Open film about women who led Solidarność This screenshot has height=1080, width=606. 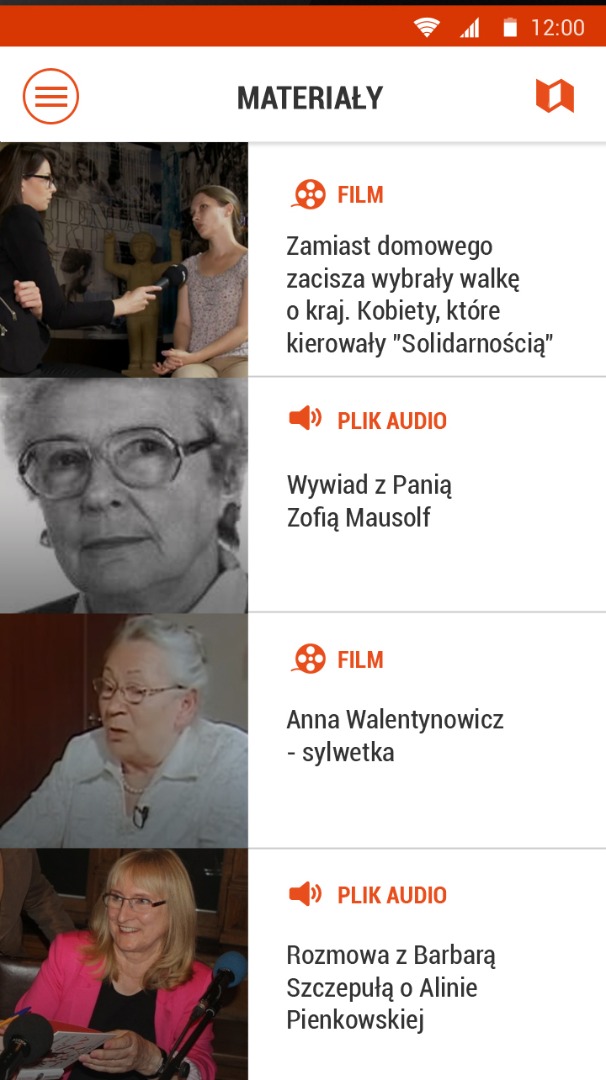click(x=419, y=294)
